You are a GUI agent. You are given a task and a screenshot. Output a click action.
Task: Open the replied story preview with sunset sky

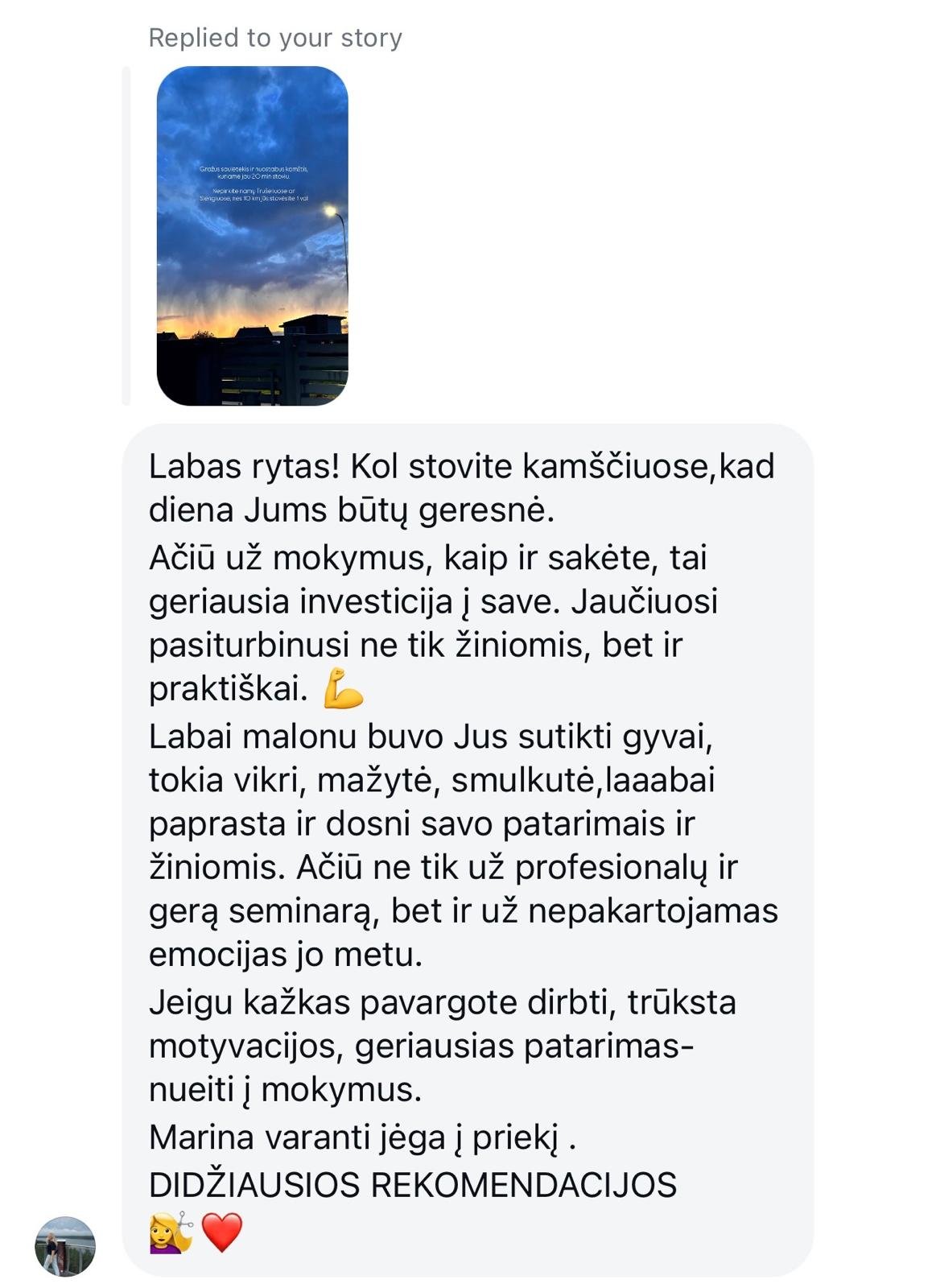[x=252, y=236]
